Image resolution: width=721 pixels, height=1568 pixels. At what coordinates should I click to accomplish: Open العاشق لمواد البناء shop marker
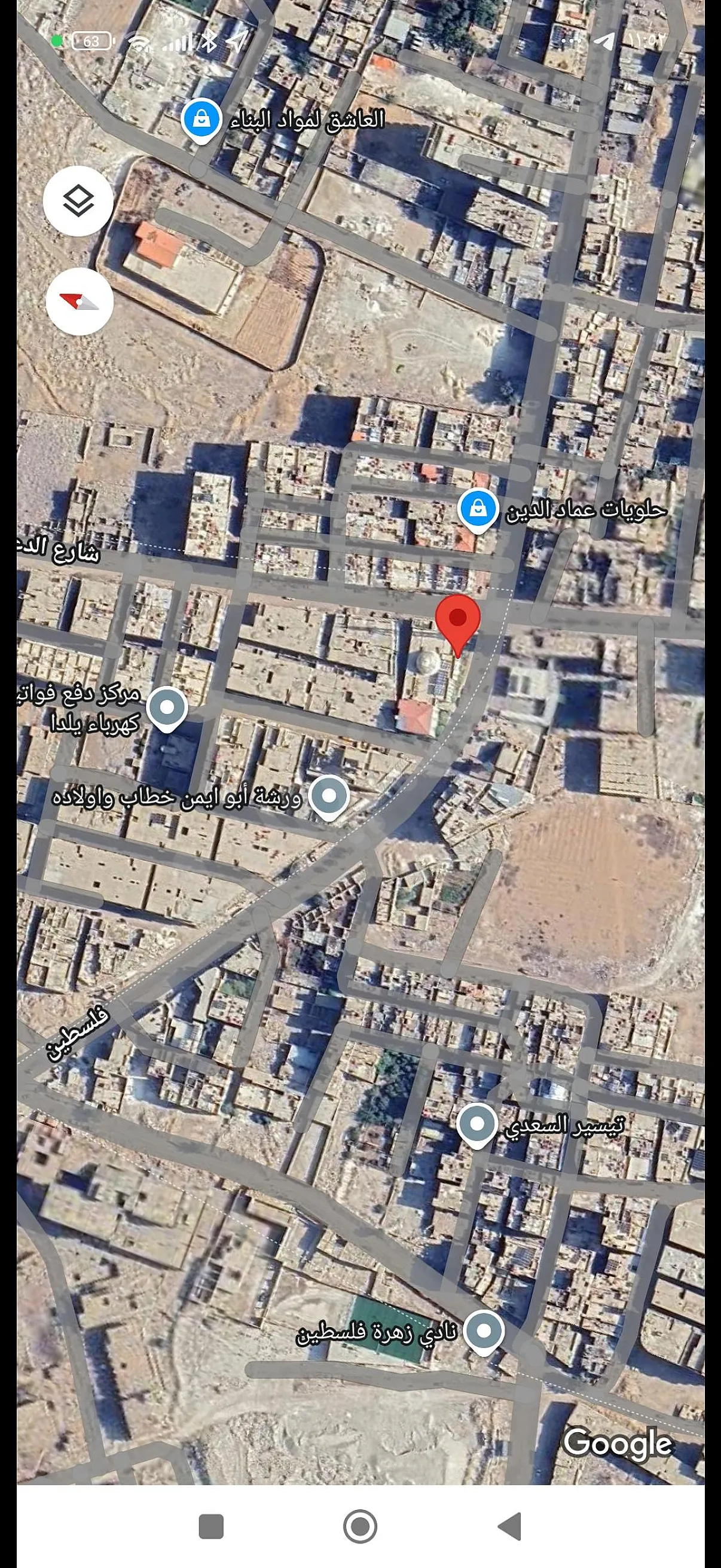tap(201, 121)
